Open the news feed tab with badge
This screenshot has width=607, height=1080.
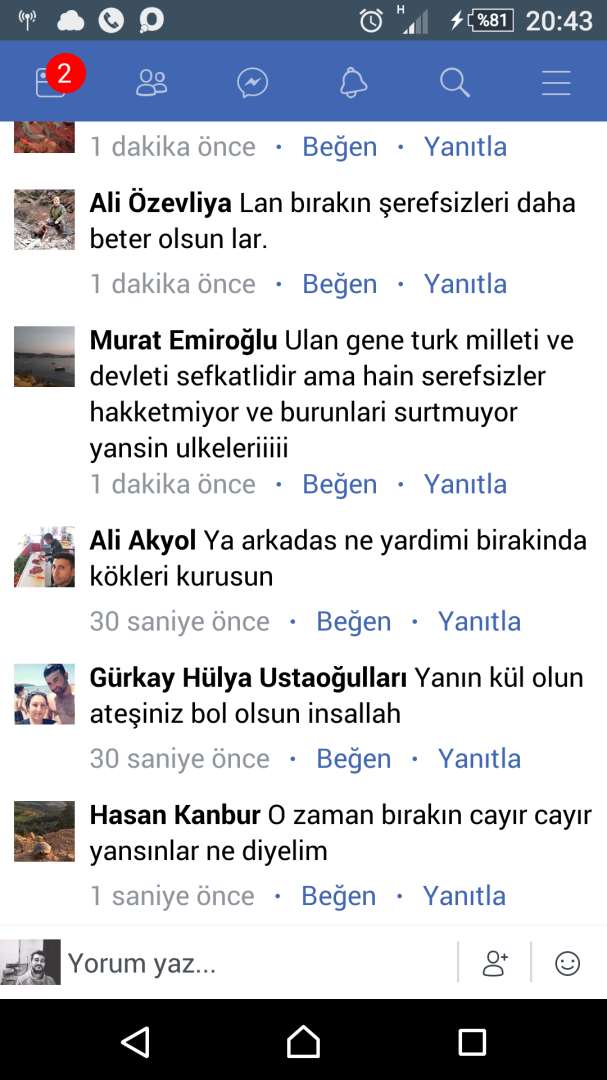(52, 81)
